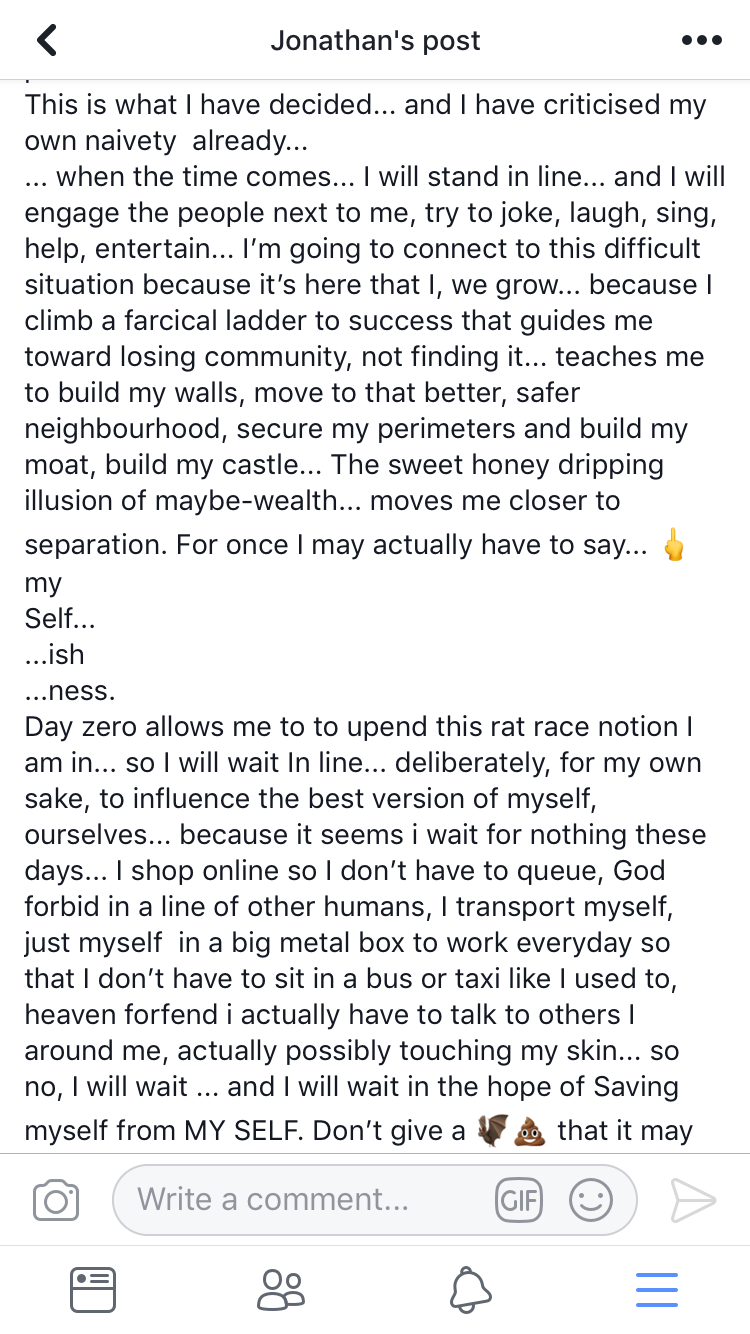This screenshot has width=750, height=1334.
Task: Open the GIF picker
Action: (519, 1199)
